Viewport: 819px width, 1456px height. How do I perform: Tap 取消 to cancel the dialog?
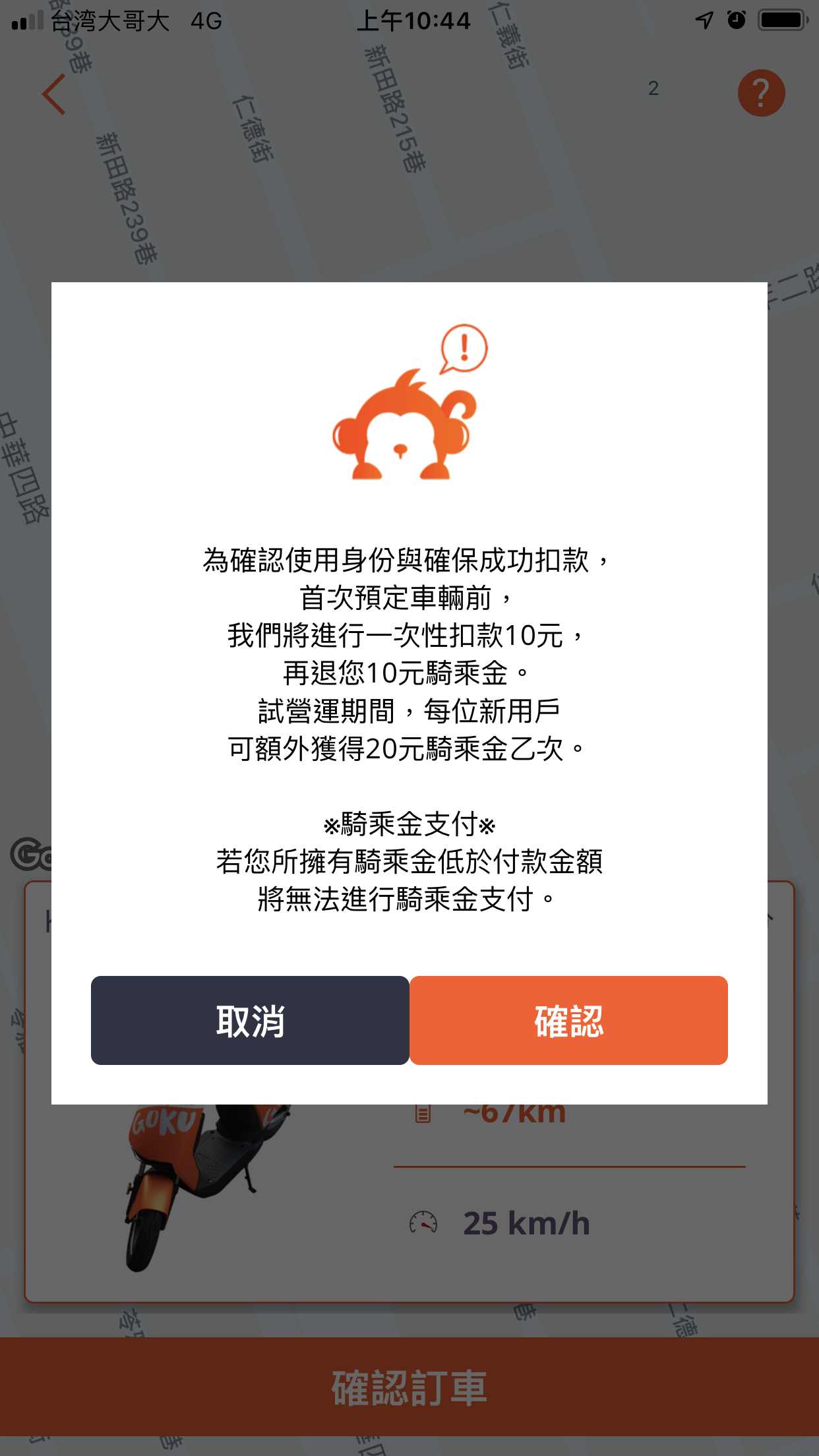pos(250,1020)
